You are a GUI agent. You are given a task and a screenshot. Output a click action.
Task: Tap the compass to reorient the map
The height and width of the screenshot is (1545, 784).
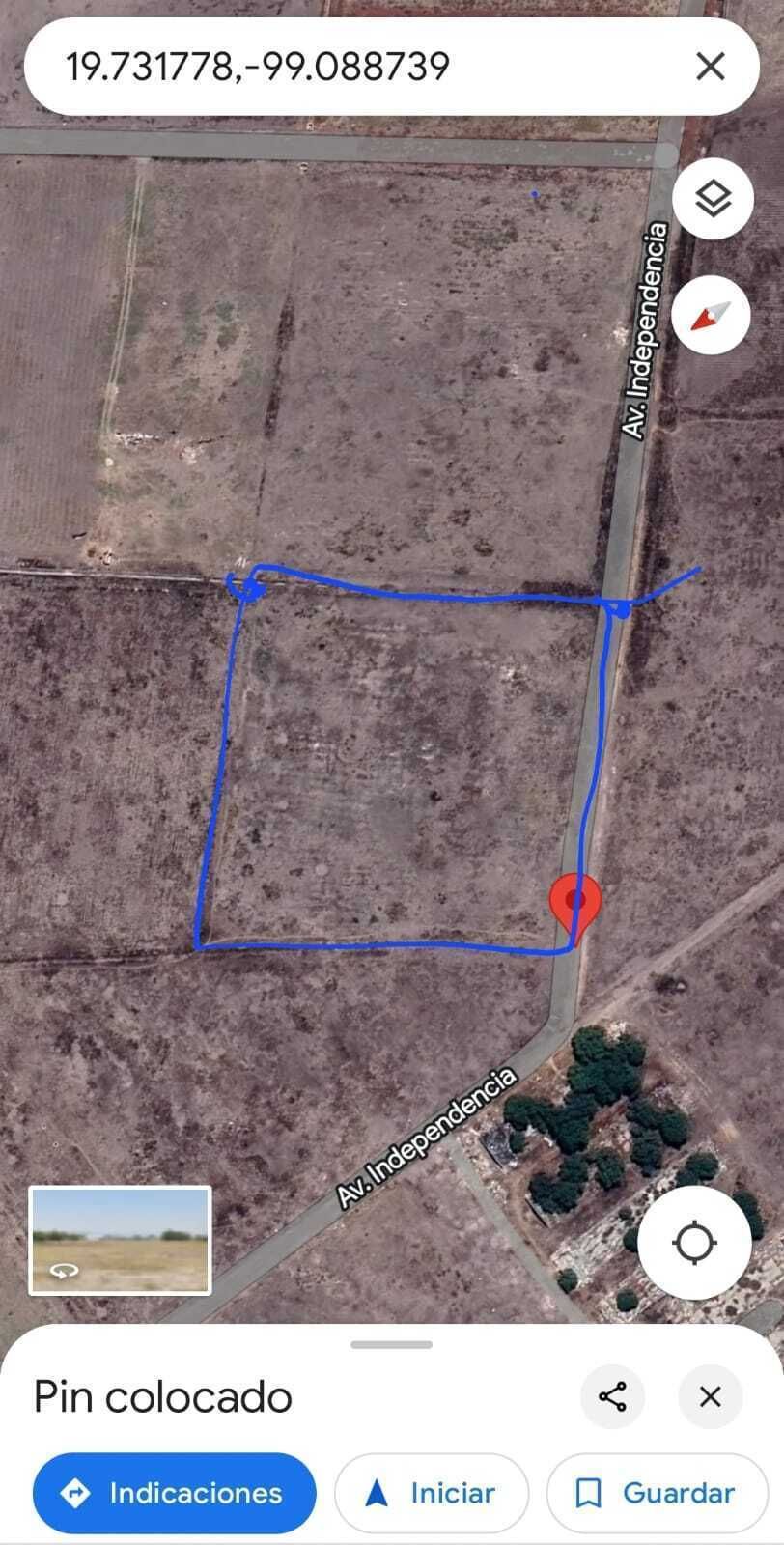pos(712,316)
